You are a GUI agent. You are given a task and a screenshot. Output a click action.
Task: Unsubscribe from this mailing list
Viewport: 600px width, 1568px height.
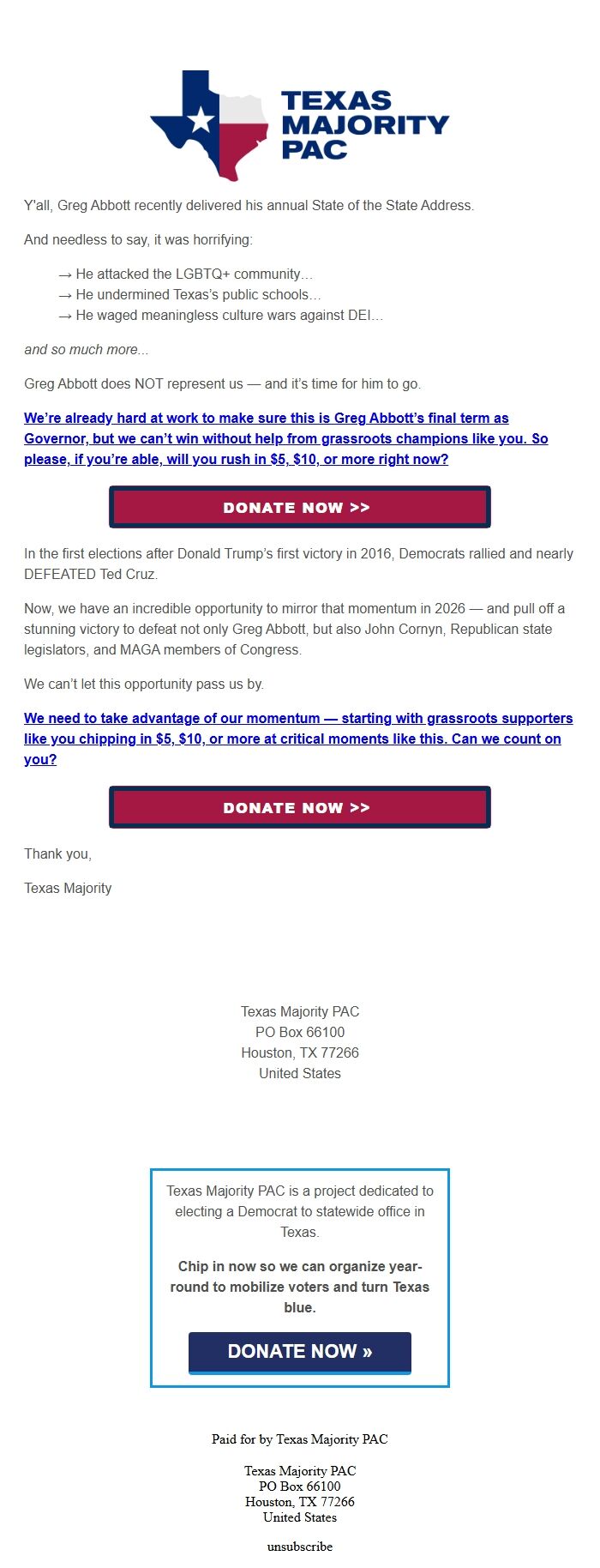click(x=300, y=1546)
